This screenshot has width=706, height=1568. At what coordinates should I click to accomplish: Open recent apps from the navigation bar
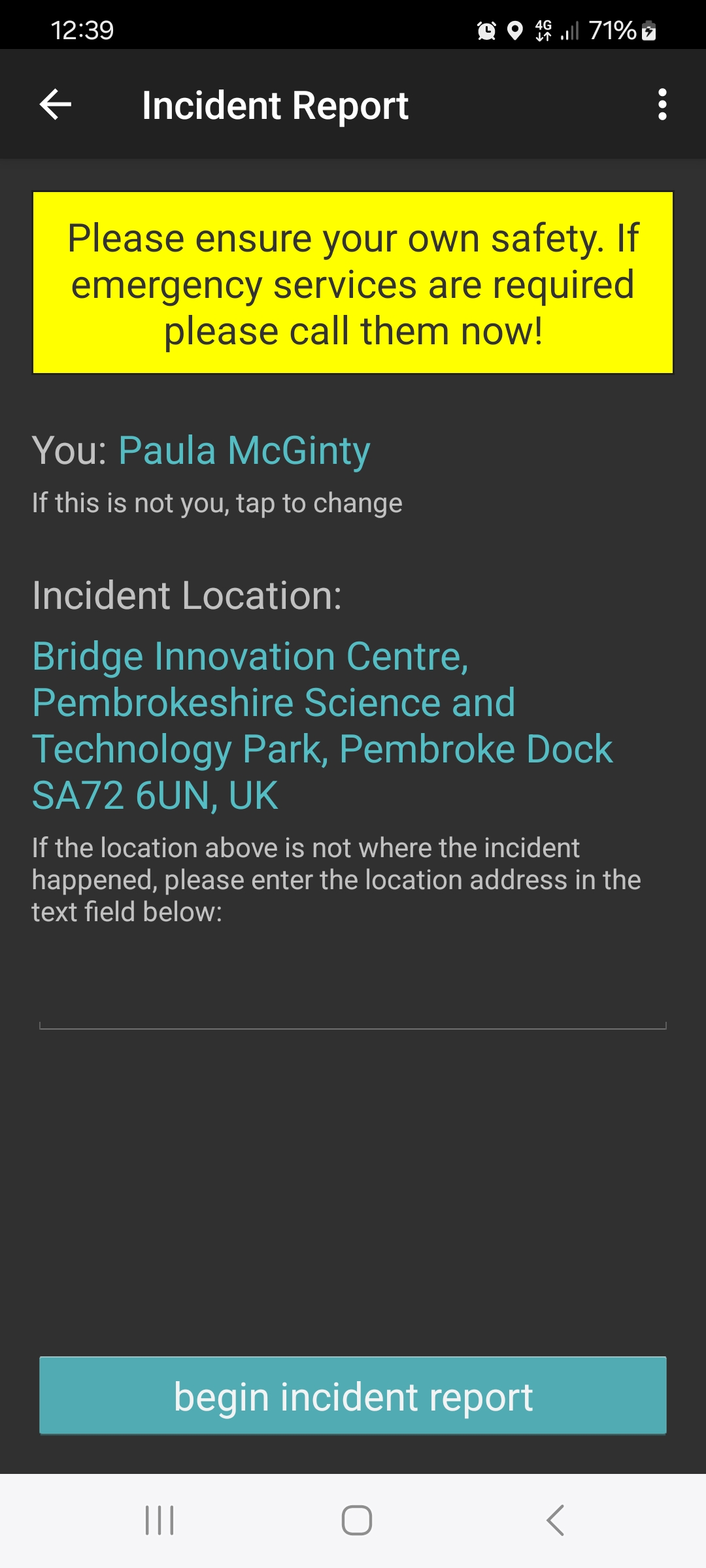160,1520
